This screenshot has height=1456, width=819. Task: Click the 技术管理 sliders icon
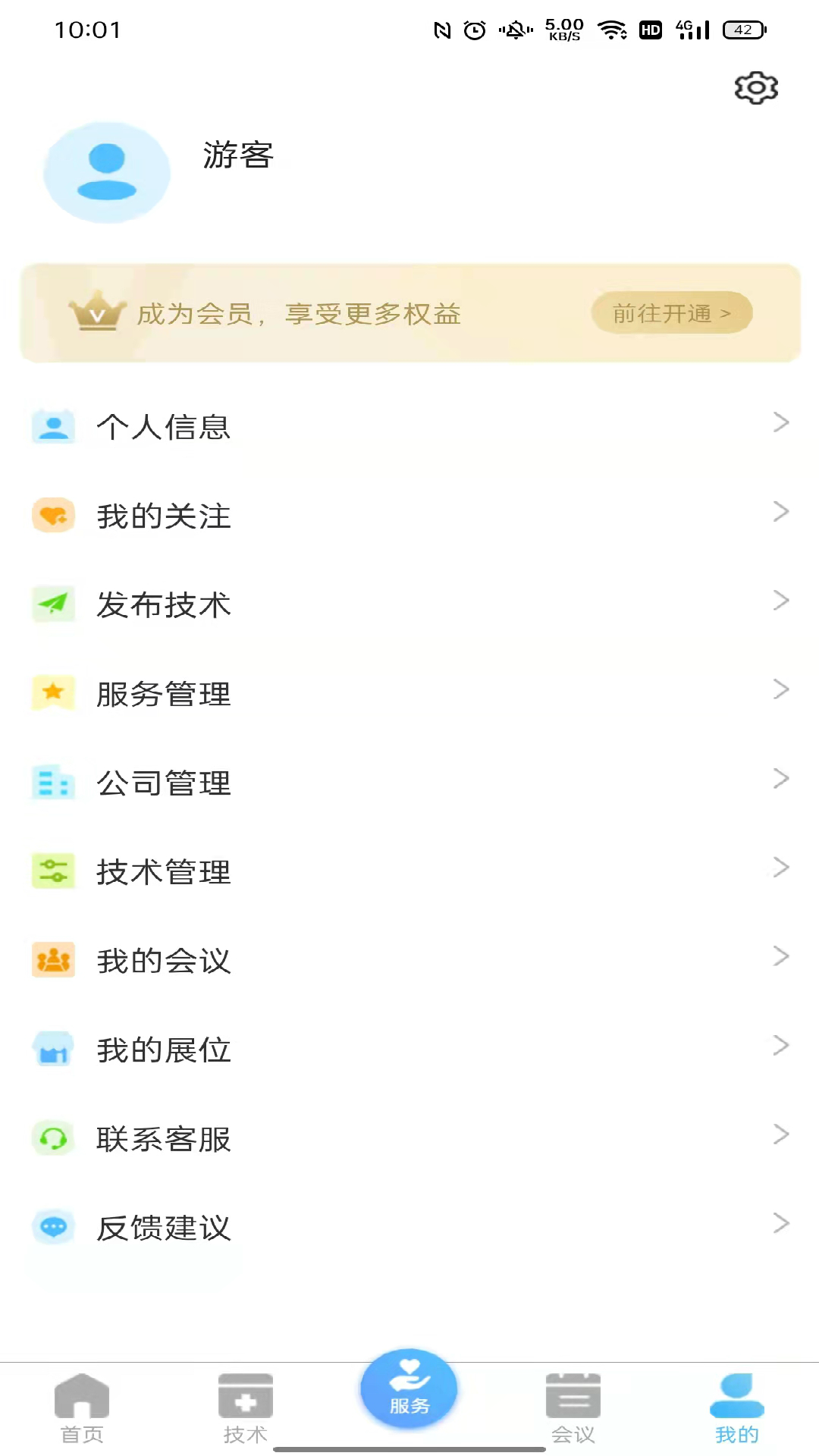click(53, 872)
